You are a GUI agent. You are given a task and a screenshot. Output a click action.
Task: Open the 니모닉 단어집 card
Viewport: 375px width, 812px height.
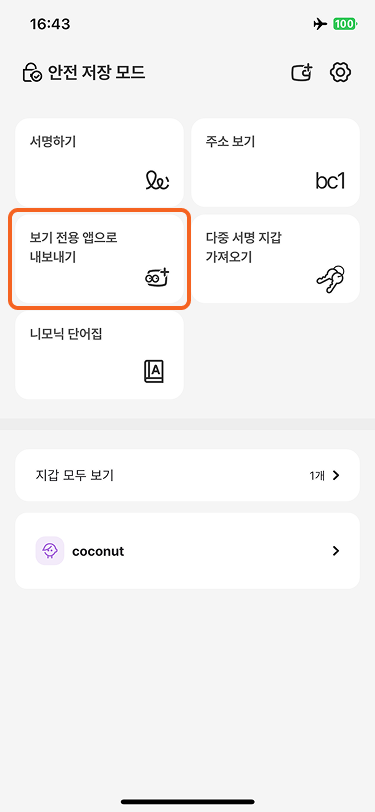[x=99, y=355]
